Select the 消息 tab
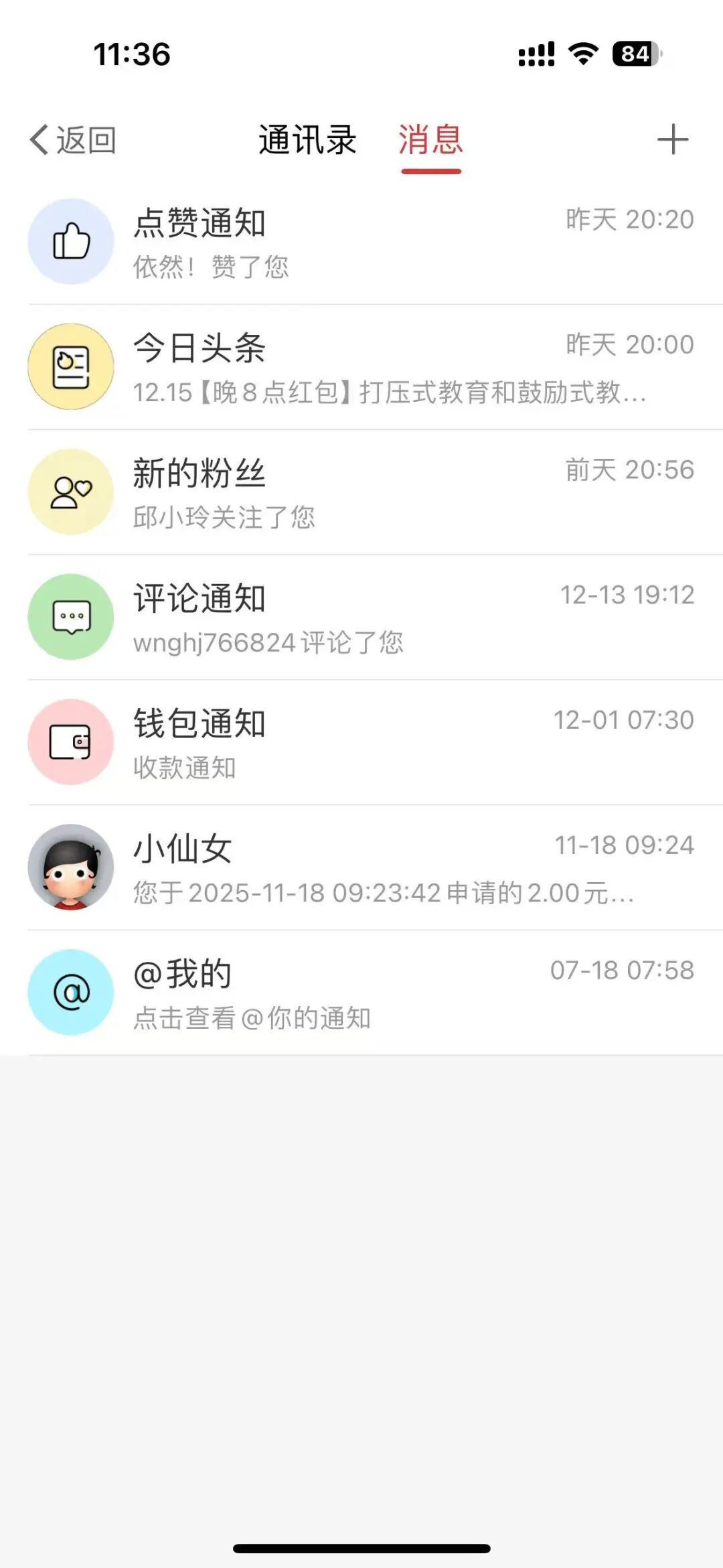Image resolution: width=723 pixels, height=1568 pixels. click(430, 140)
